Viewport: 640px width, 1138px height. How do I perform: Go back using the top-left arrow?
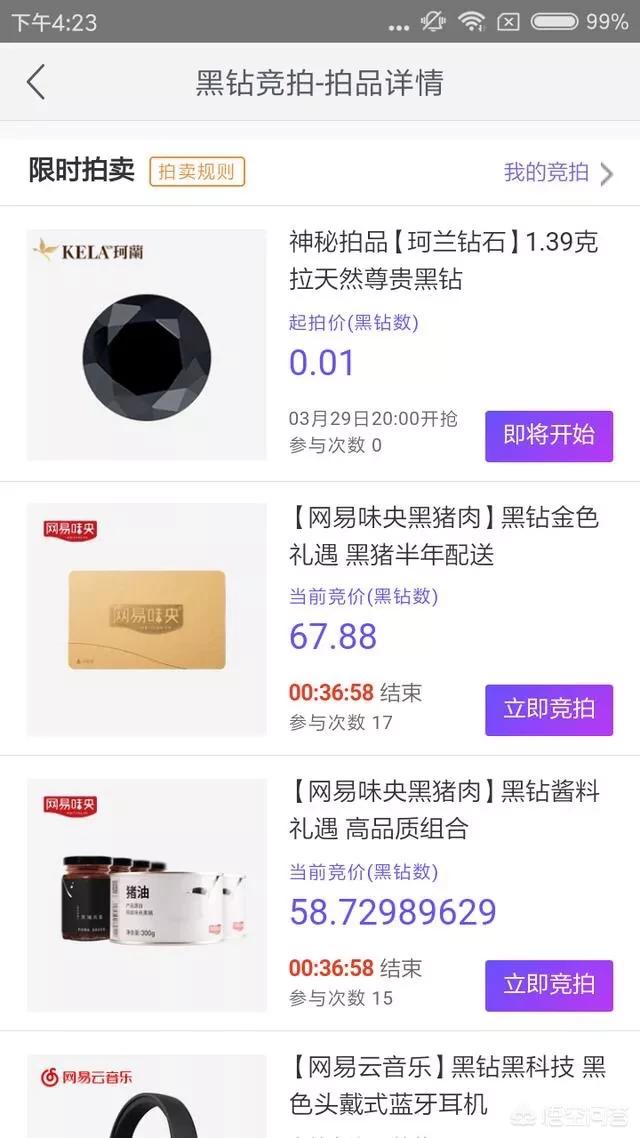click(x=36, y=82)
